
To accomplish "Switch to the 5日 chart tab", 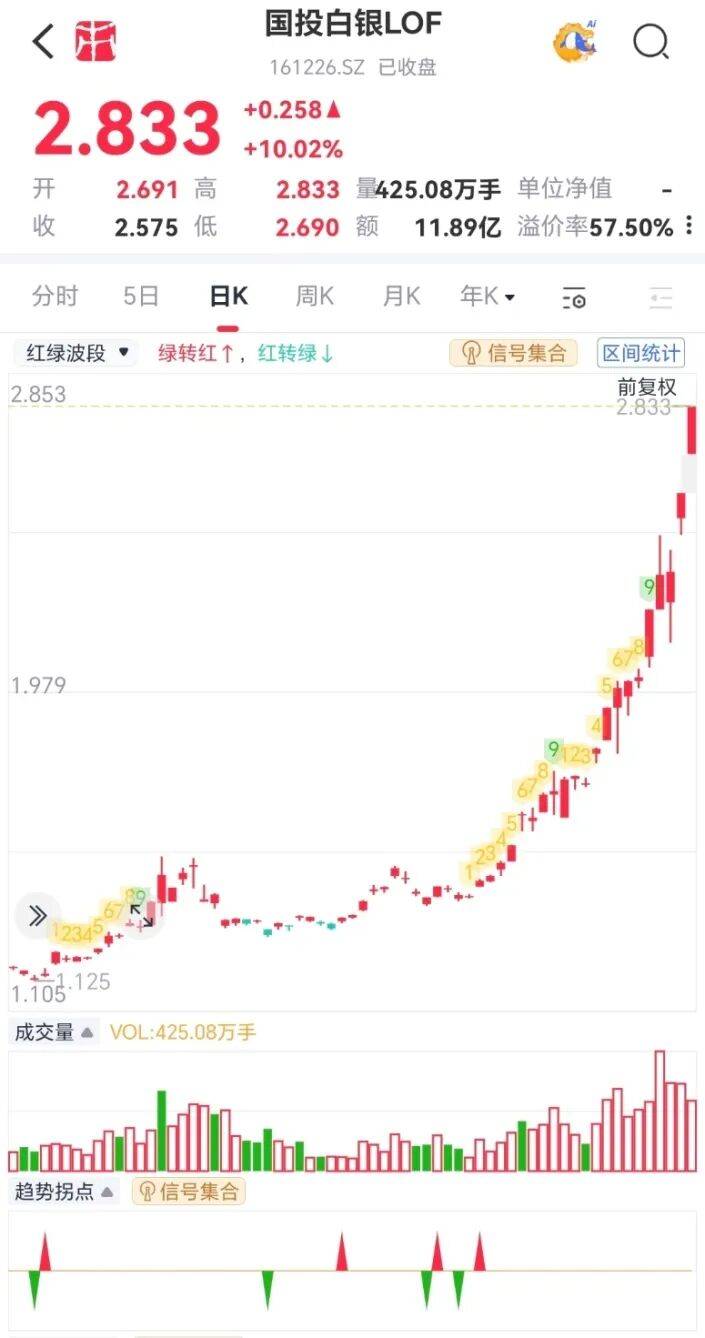I will (141, 297).
